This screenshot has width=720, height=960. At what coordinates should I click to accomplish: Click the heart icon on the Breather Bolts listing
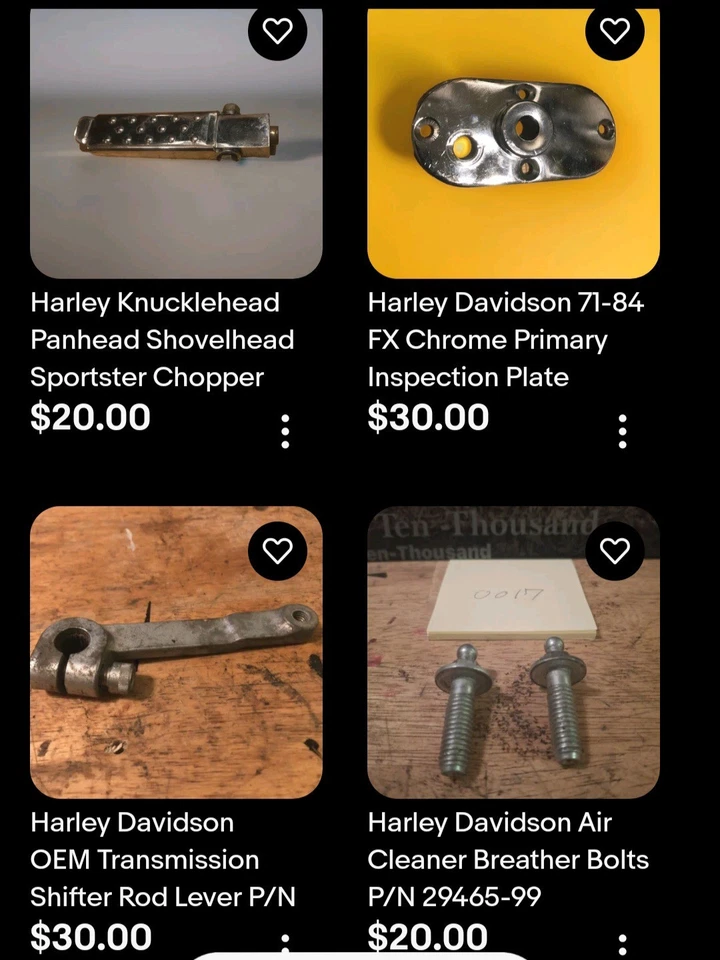[x=615, y=551]
